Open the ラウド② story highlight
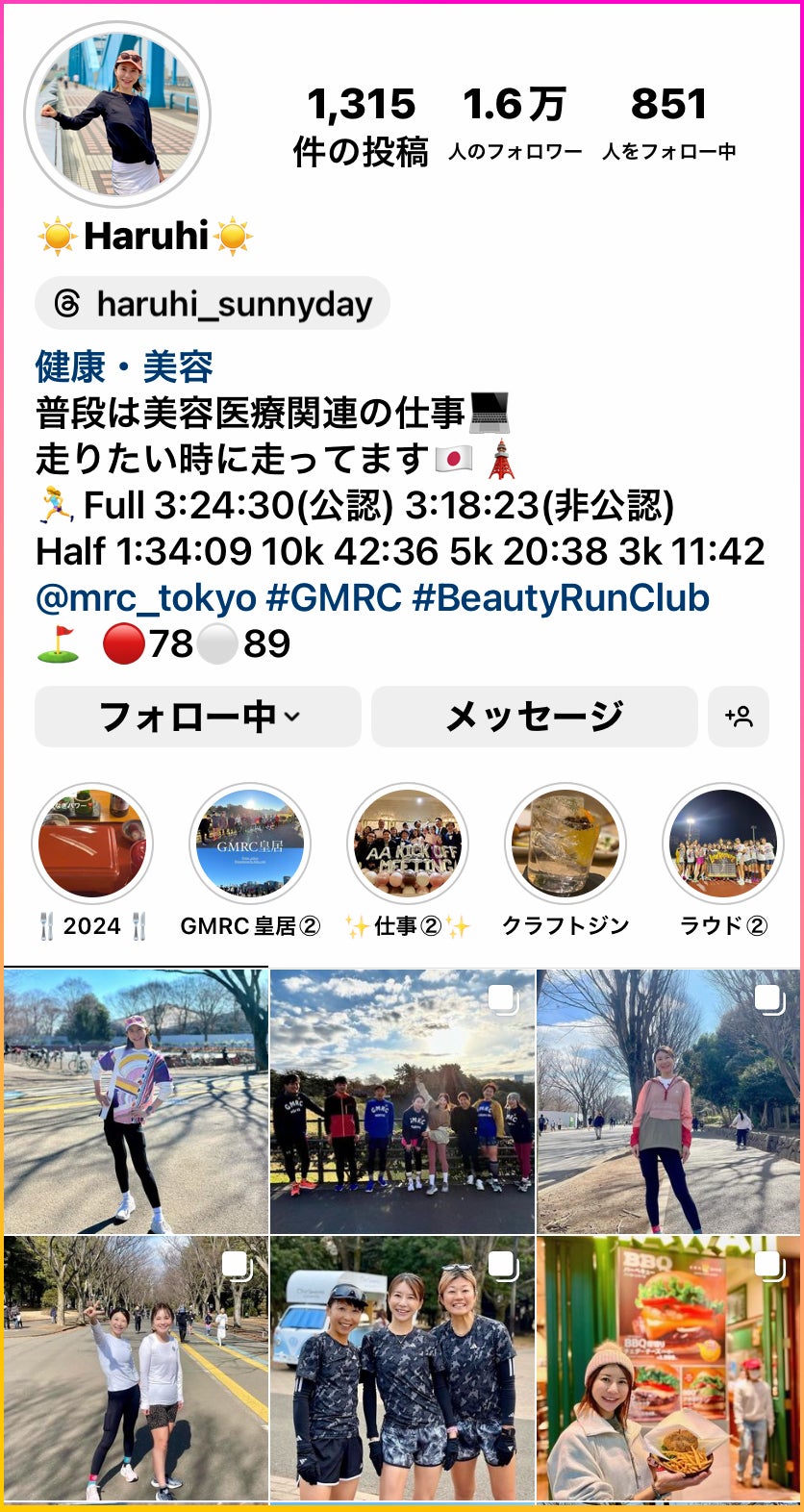The image size is (804, 1512). tap(723, 844)
